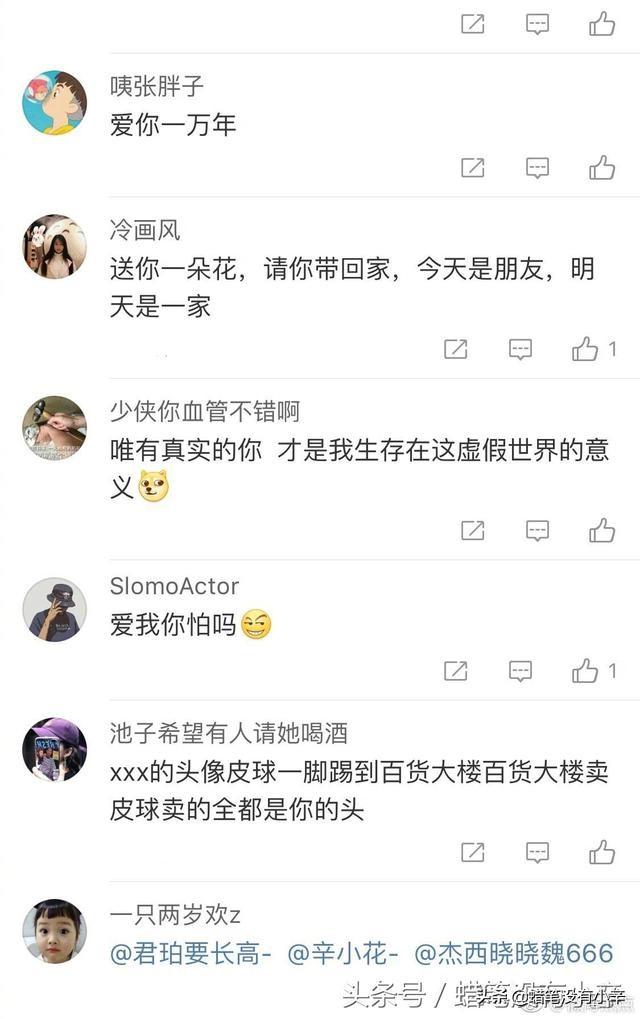Open the mention @杰西晓晓魏666

point(513,954)
